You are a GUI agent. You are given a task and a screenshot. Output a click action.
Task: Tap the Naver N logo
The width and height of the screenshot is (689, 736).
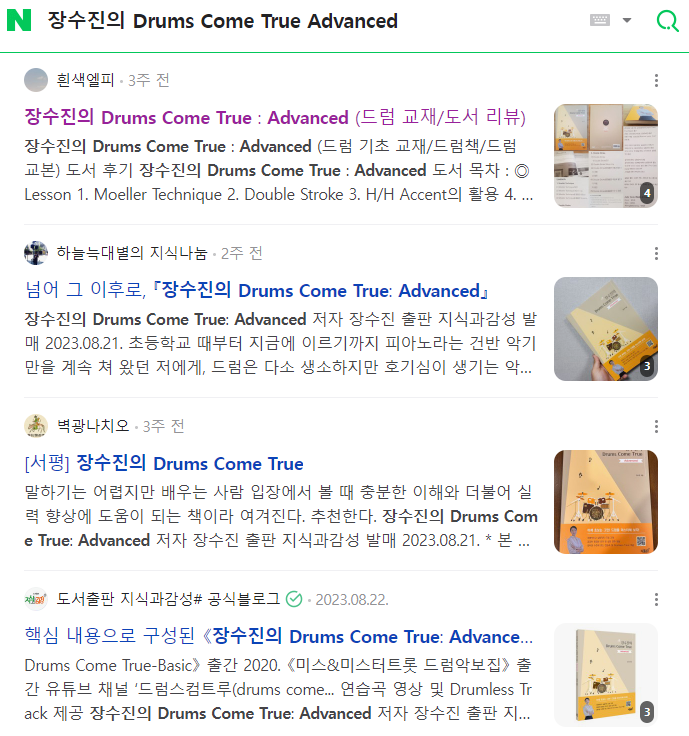point(18,21)
